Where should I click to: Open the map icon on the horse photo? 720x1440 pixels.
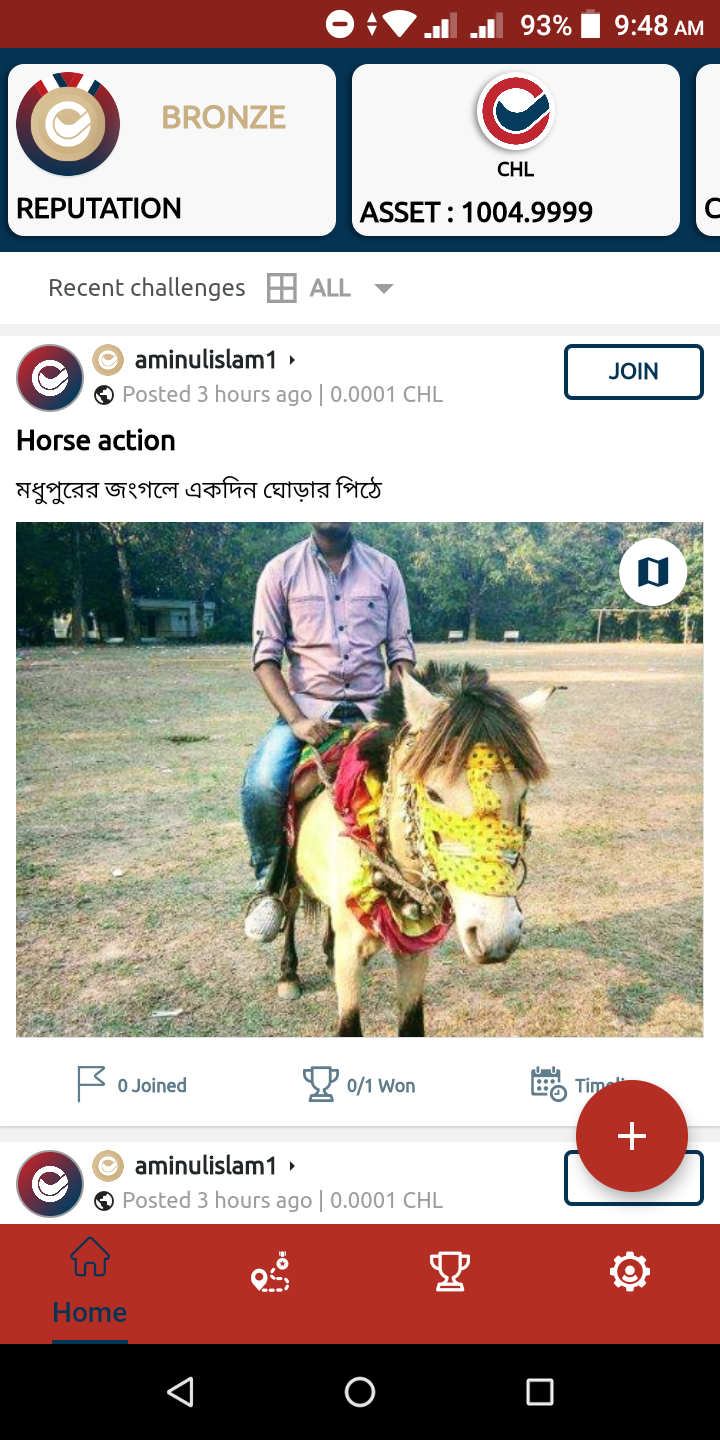coord(652,572)
